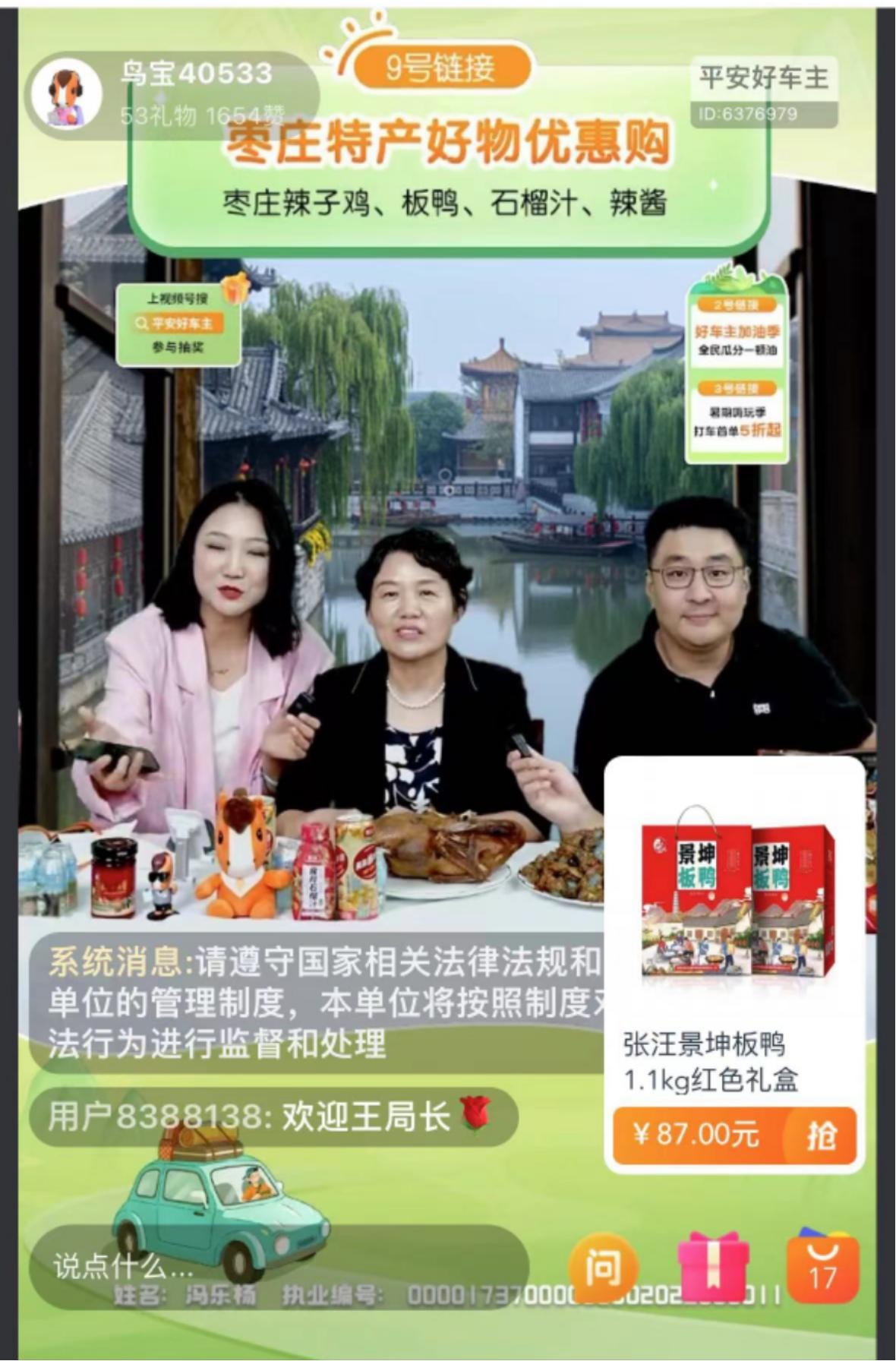Send a gift with the gift box icon
Screen dimensions: 896x1361
712,1268
